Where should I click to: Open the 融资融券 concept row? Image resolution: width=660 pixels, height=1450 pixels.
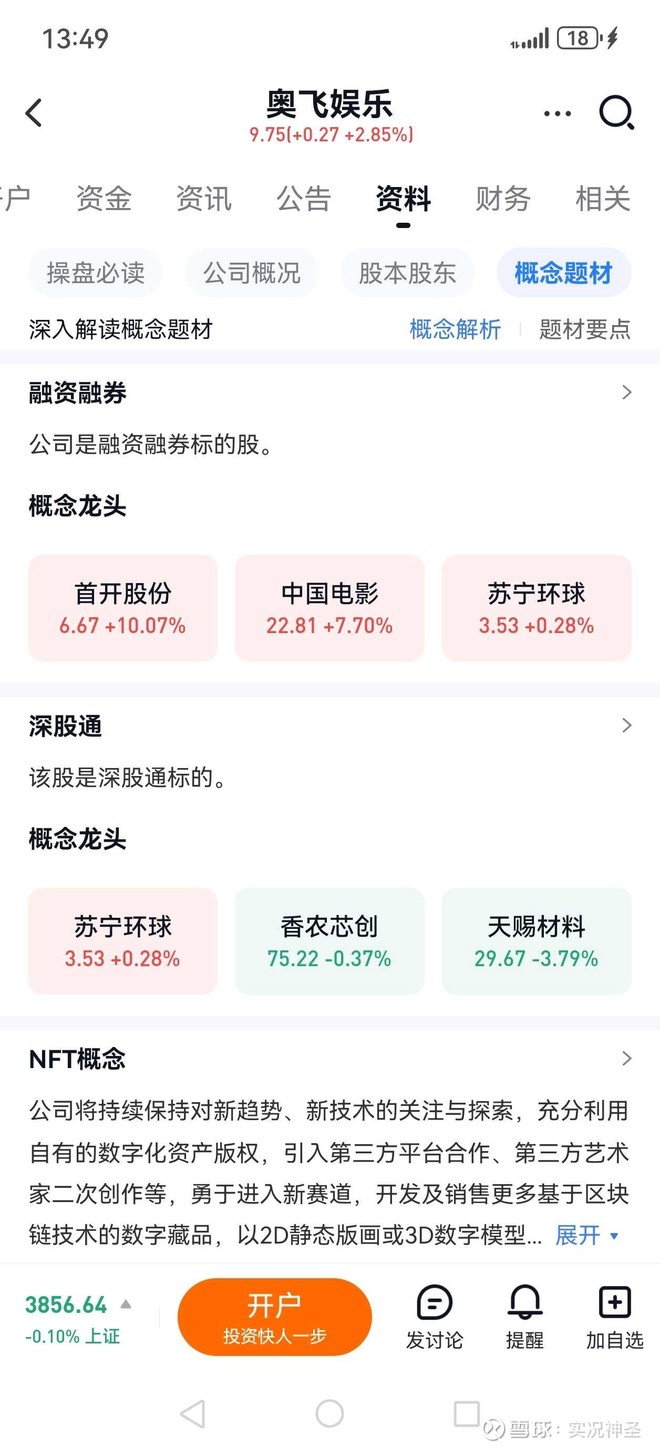[x=330, y=393]
